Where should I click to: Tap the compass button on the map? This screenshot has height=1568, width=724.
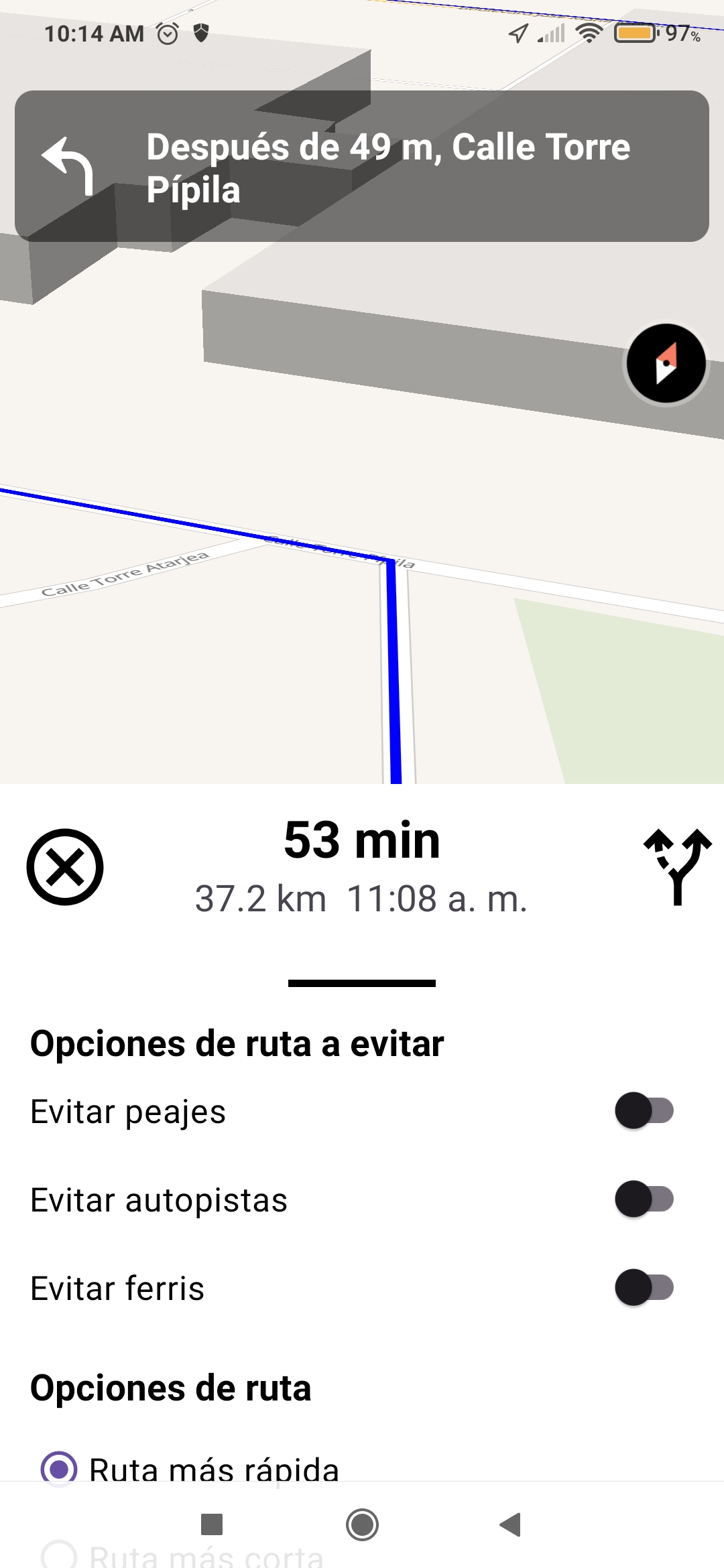666,363
